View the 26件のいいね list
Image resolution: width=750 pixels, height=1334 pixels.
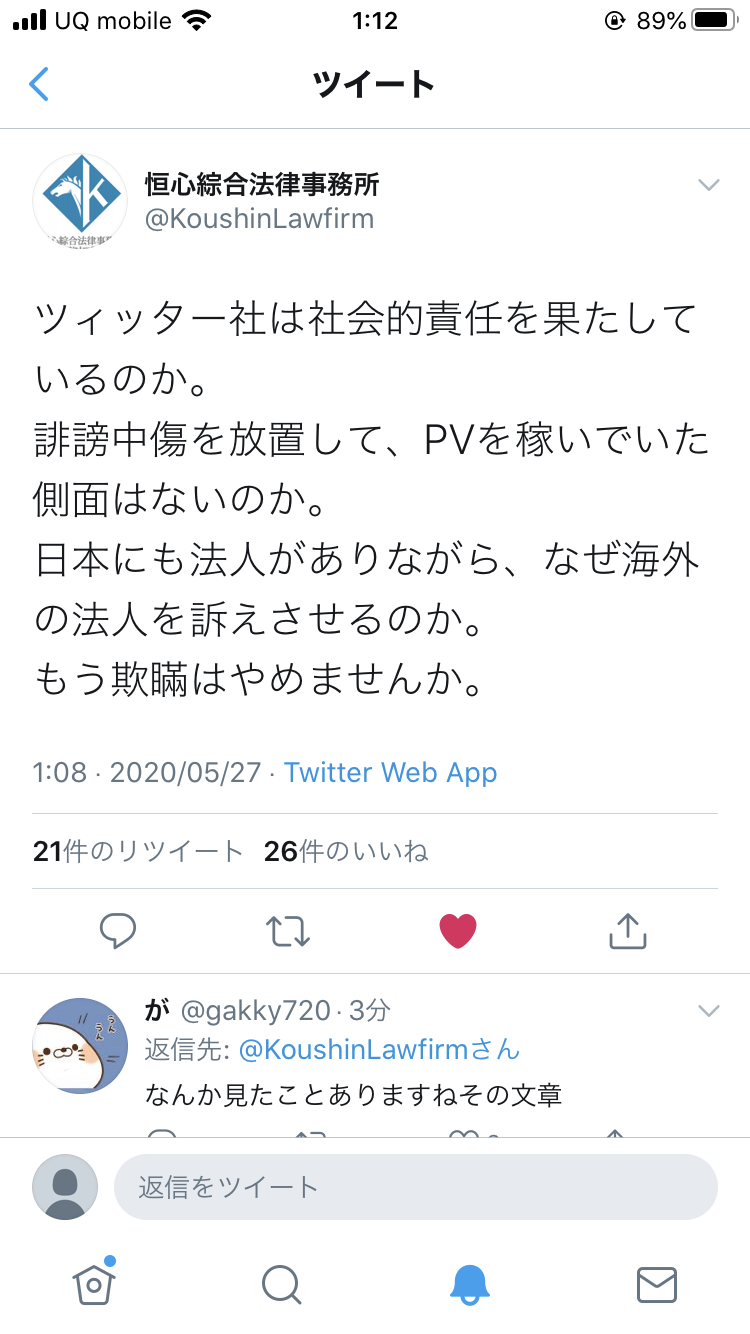click(346, 851)
